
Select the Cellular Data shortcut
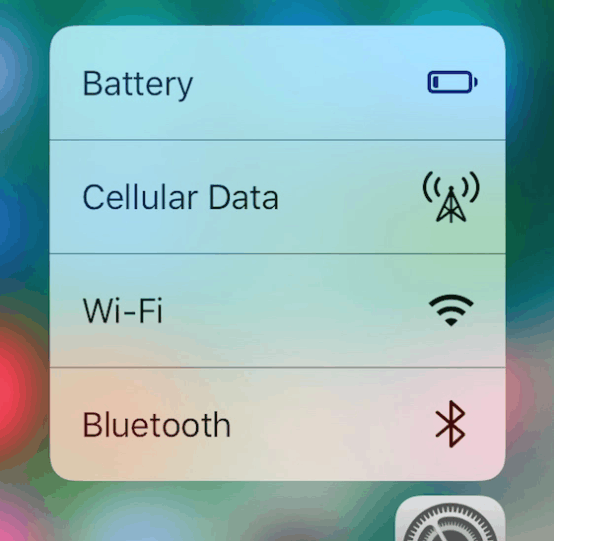pos(277,197)
